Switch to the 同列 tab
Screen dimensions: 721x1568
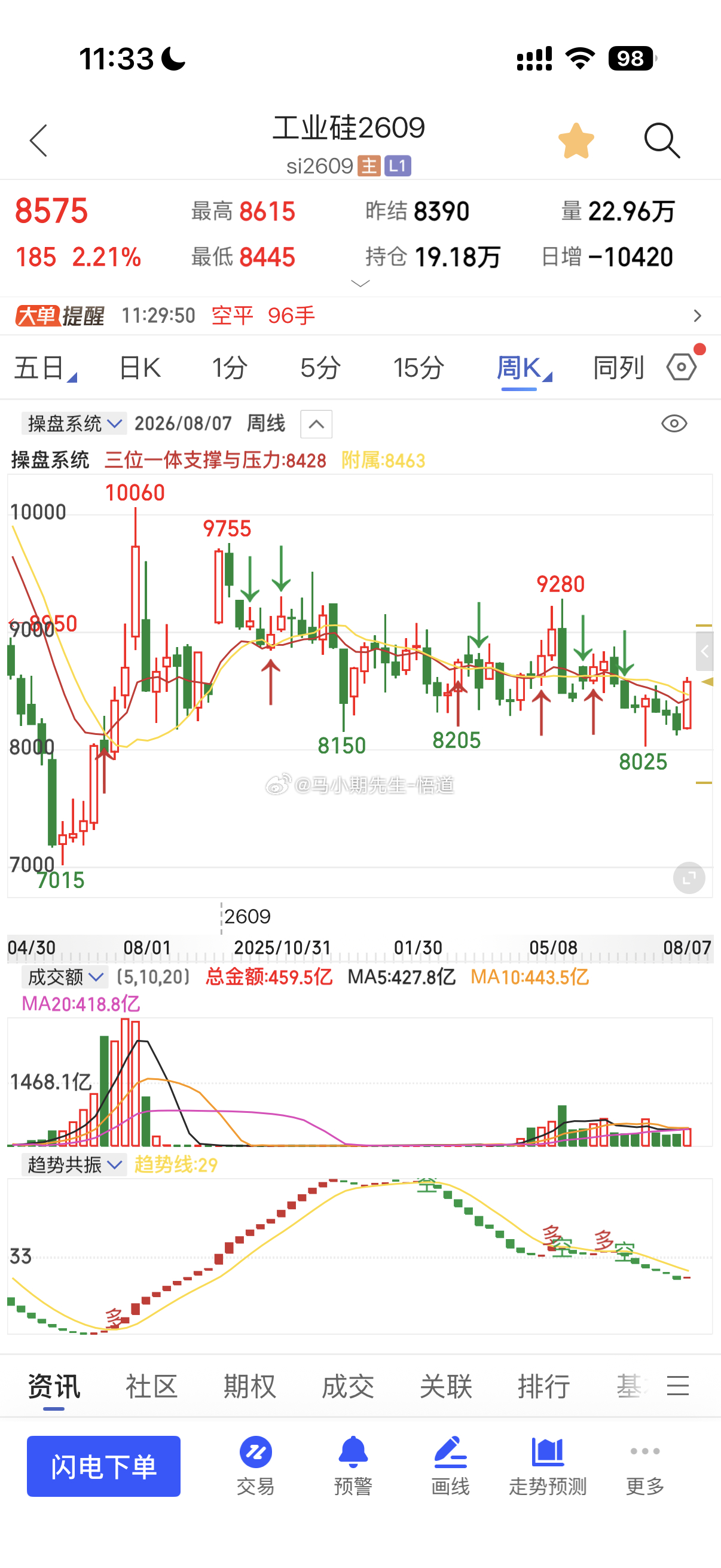pos(618,368)
